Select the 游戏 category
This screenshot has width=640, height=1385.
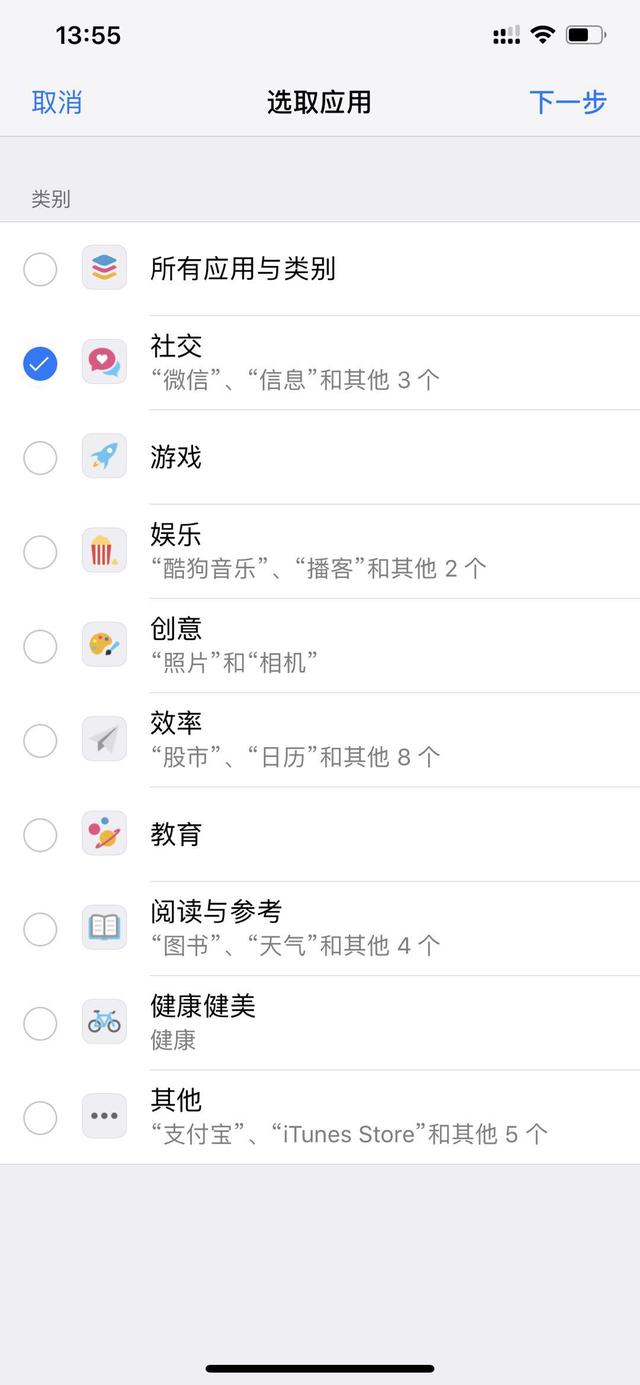pos(40,458)
